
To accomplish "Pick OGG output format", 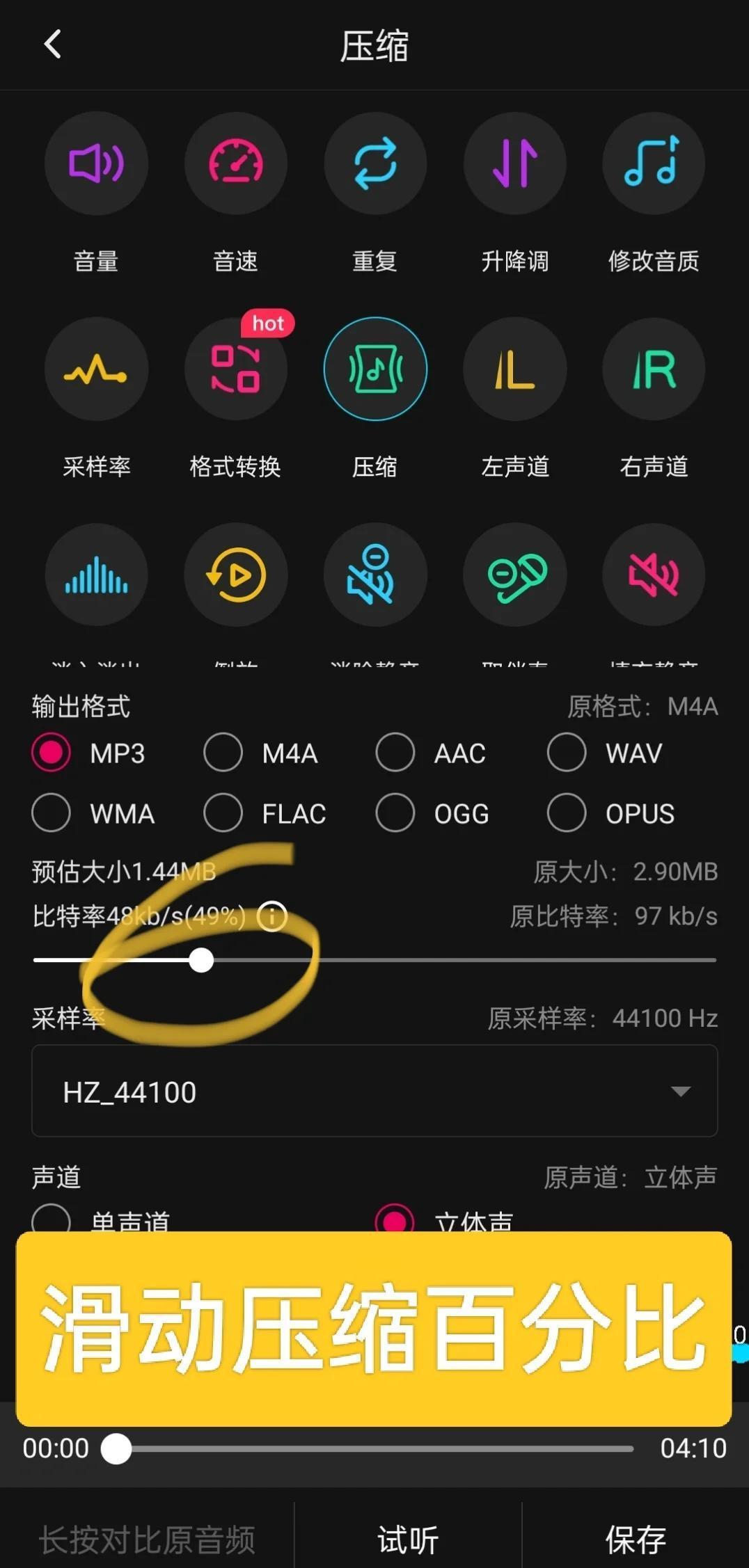I will 395,813.
